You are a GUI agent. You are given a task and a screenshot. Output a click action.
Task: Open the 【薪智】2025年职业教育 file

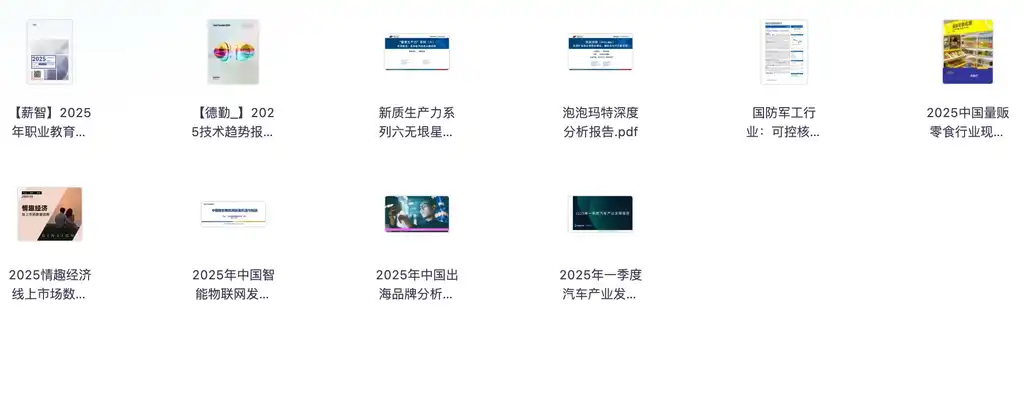(x=50, y=52)
